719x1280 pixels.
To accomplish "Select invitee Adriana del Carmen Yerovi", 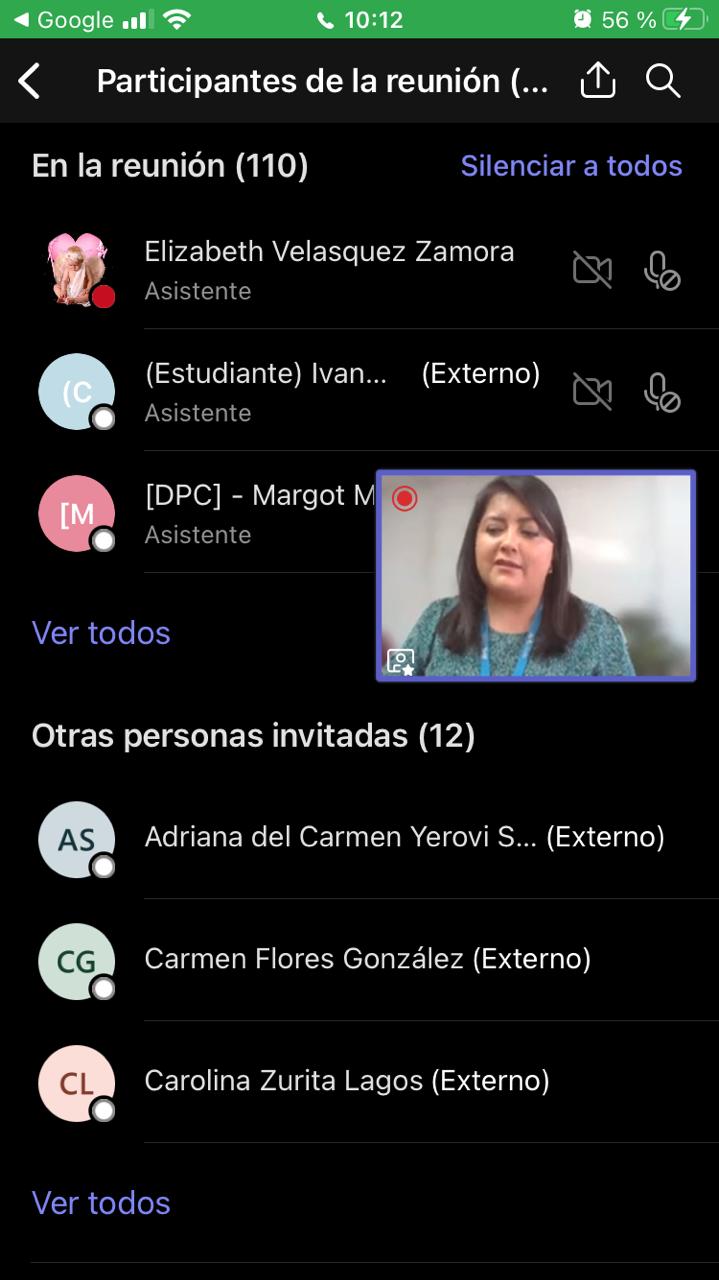I will click(400, 838).
